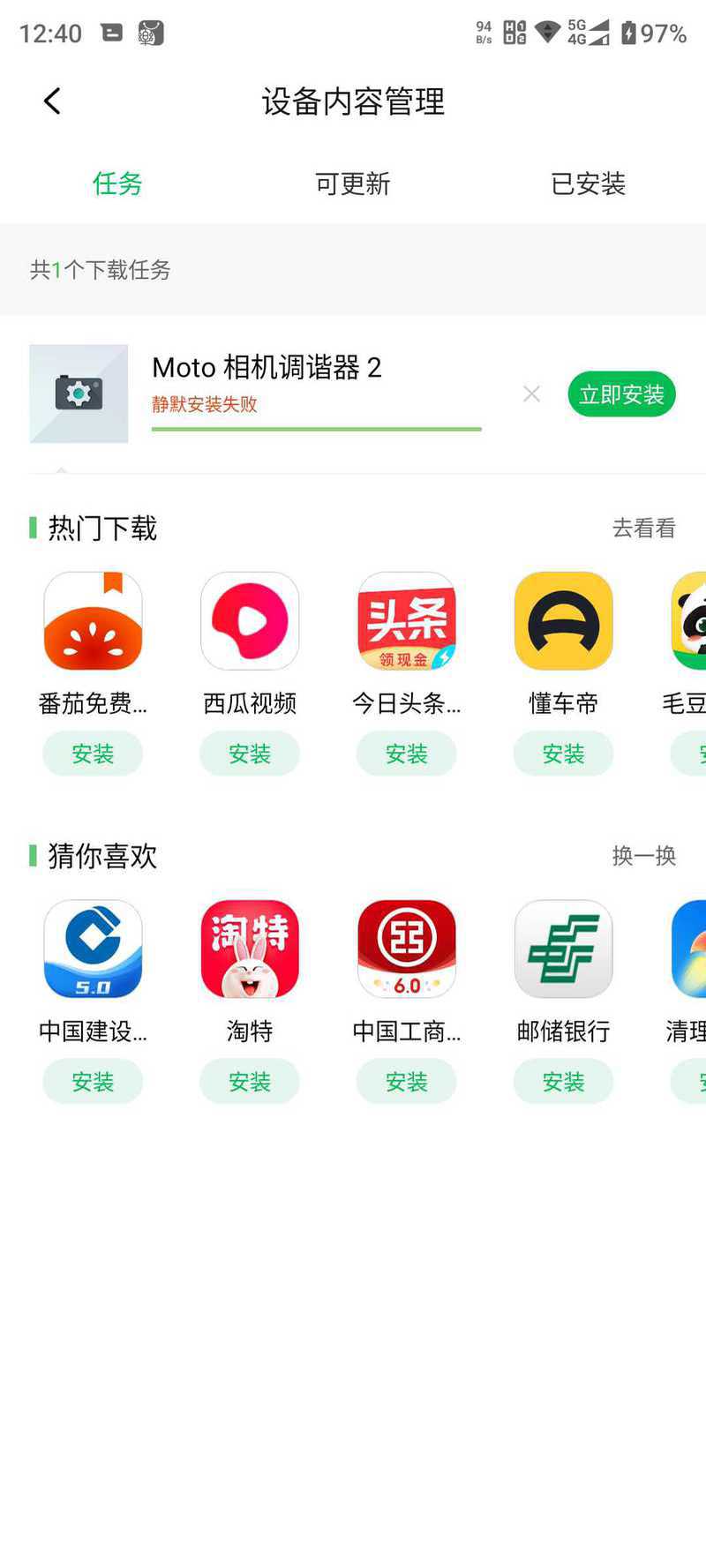Install 番茄免费 app
706x1568 pixels.
tap(93, 754)
